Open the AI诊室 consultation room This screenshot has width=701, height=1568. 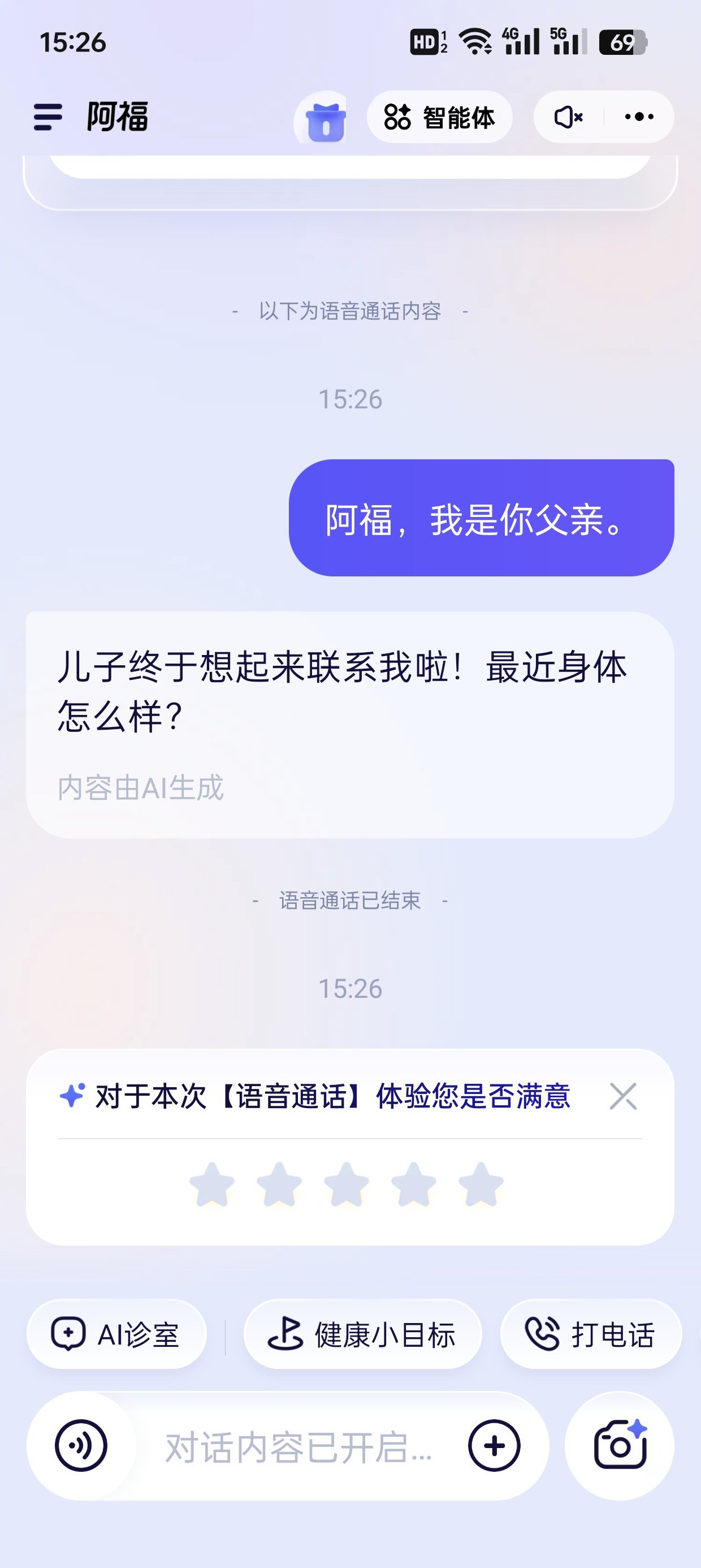pos(116,1335)
